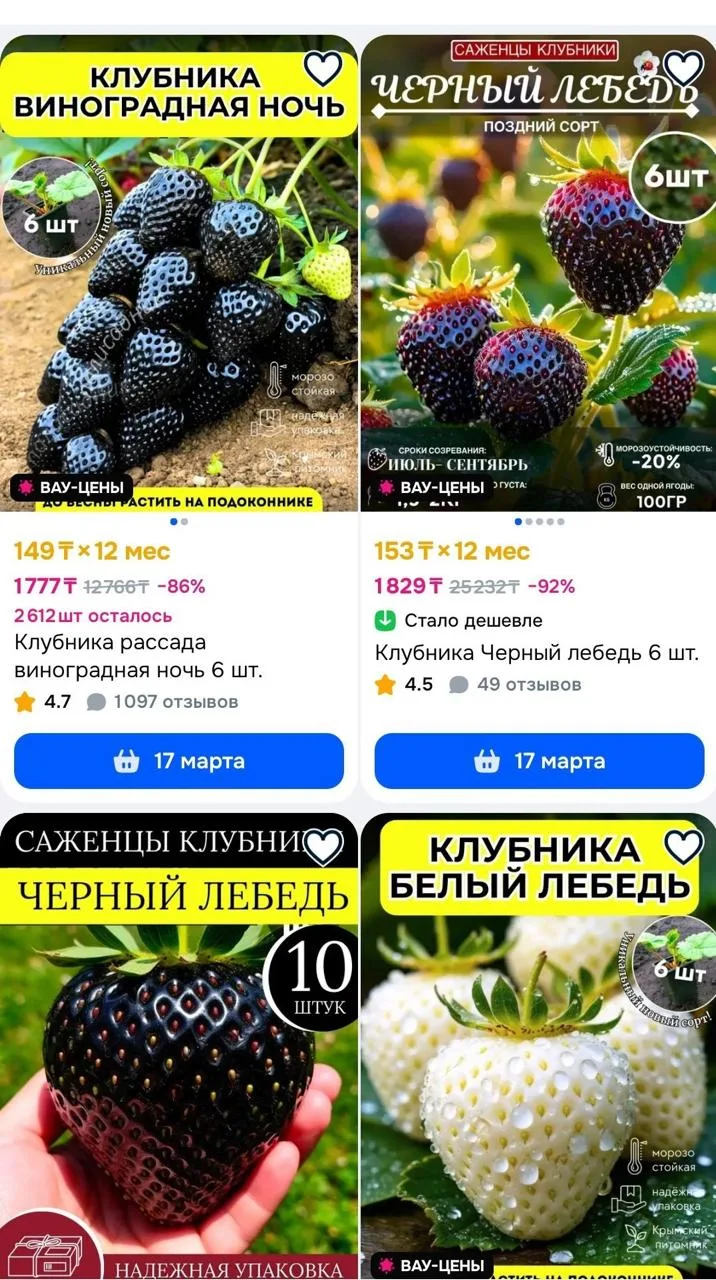Add виноградная ночь 6 шт. to cart

(x=179, y=761)
